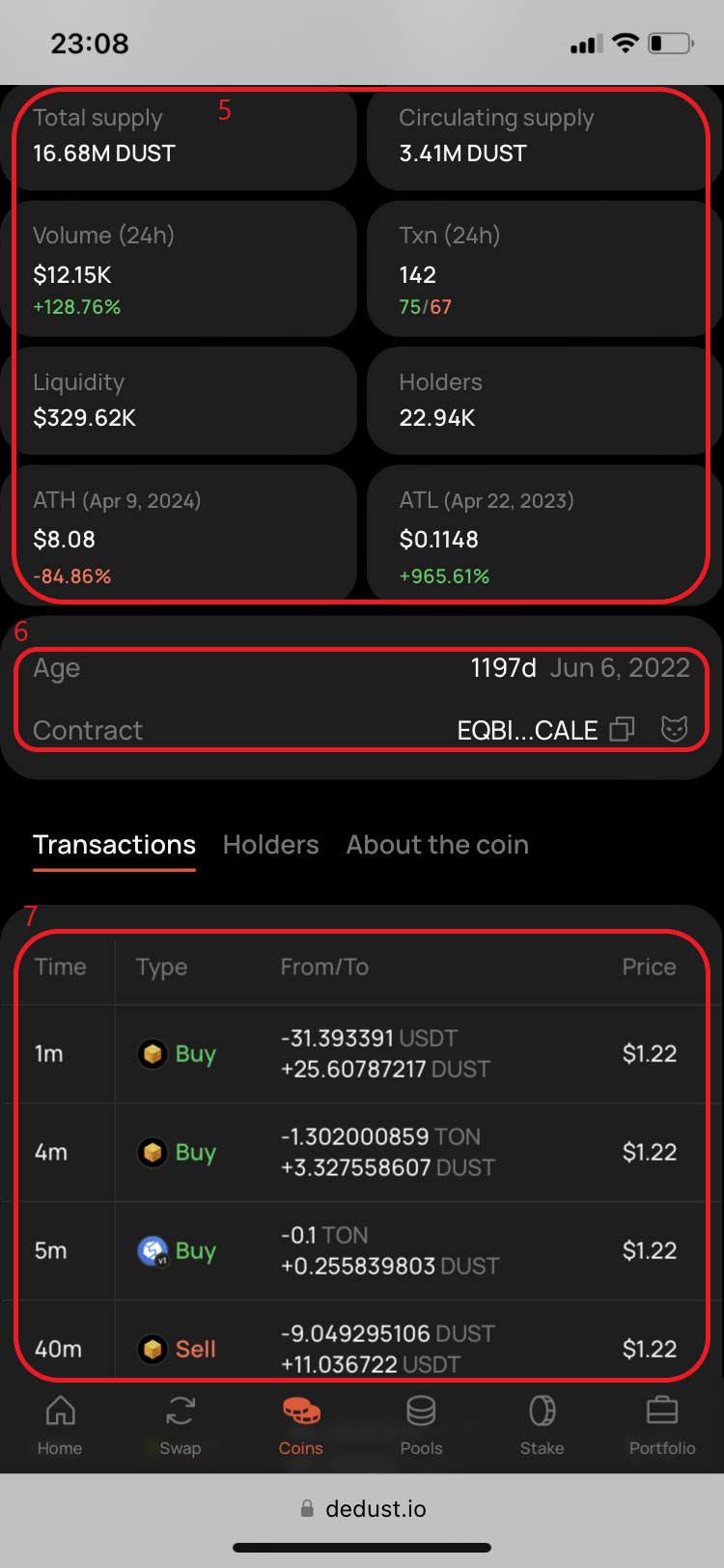Screen dimensions: 724x1568
Task: Switch to About the coin tab
Action: pos(437,845)
